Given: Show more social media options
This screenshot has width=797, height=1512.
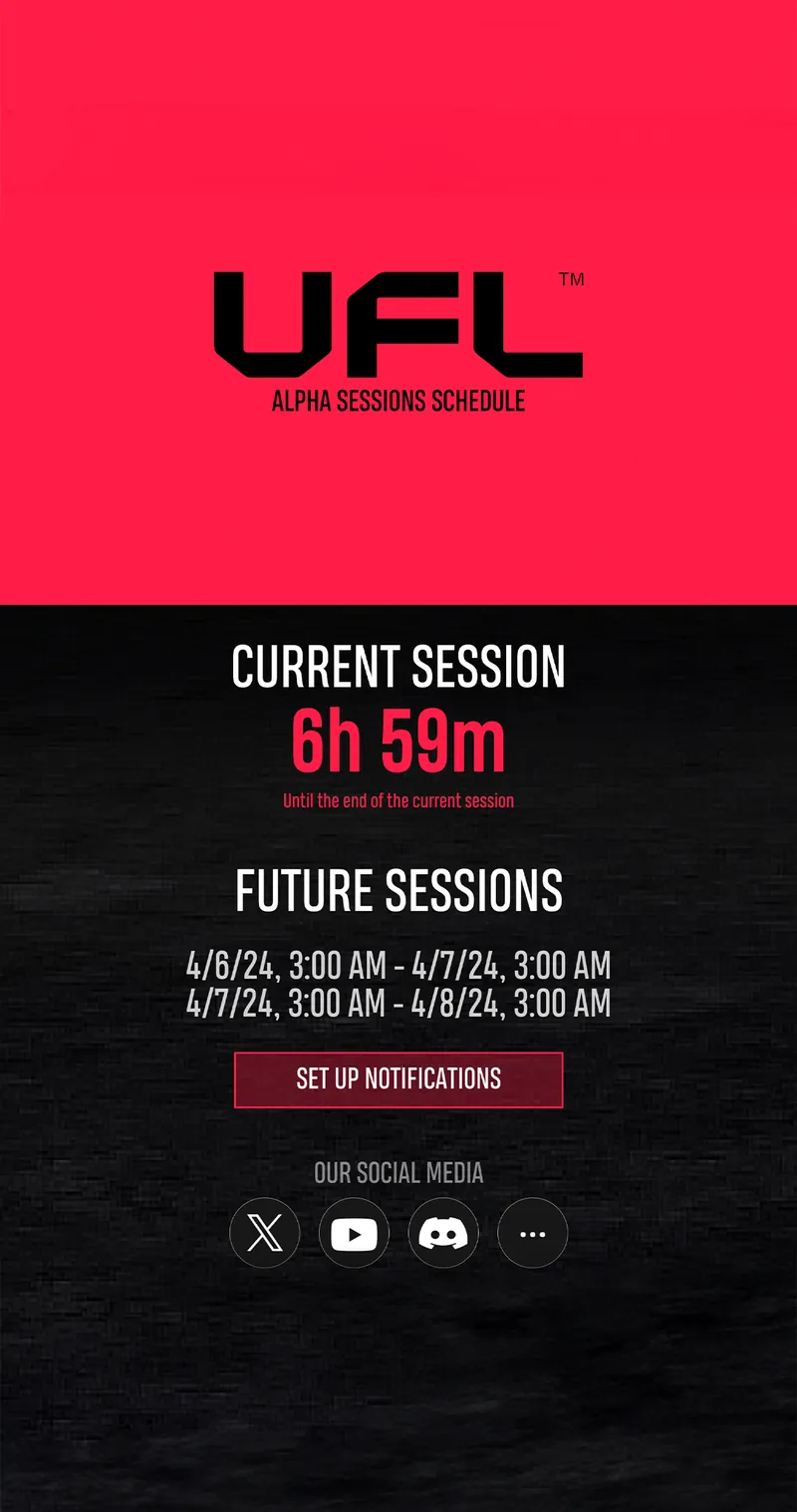Looking at the screenshot, I should [x=533, y=1233].
